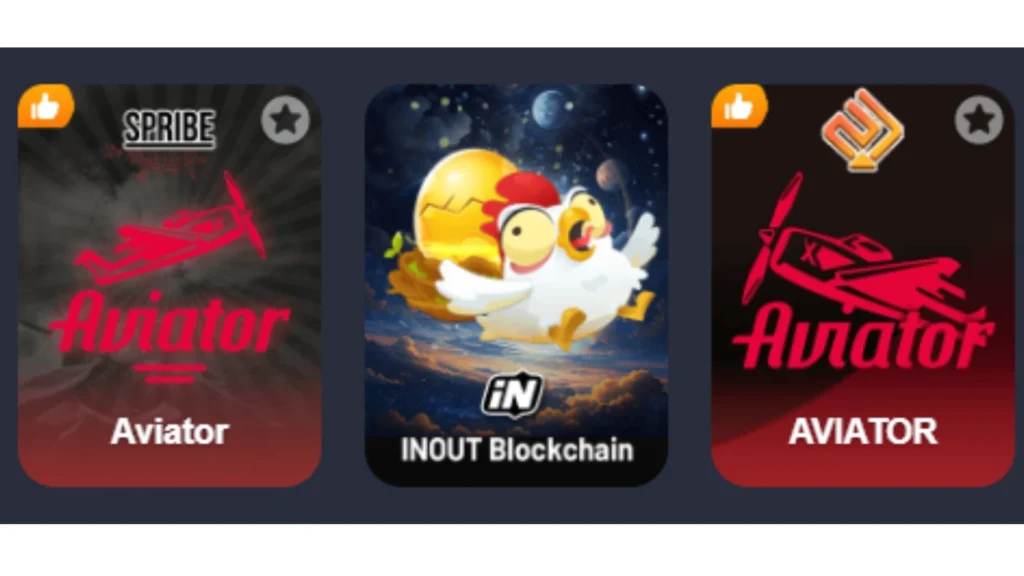
Task: Favorite the Spribe Aviator game with star
Action: pos(286,121)
